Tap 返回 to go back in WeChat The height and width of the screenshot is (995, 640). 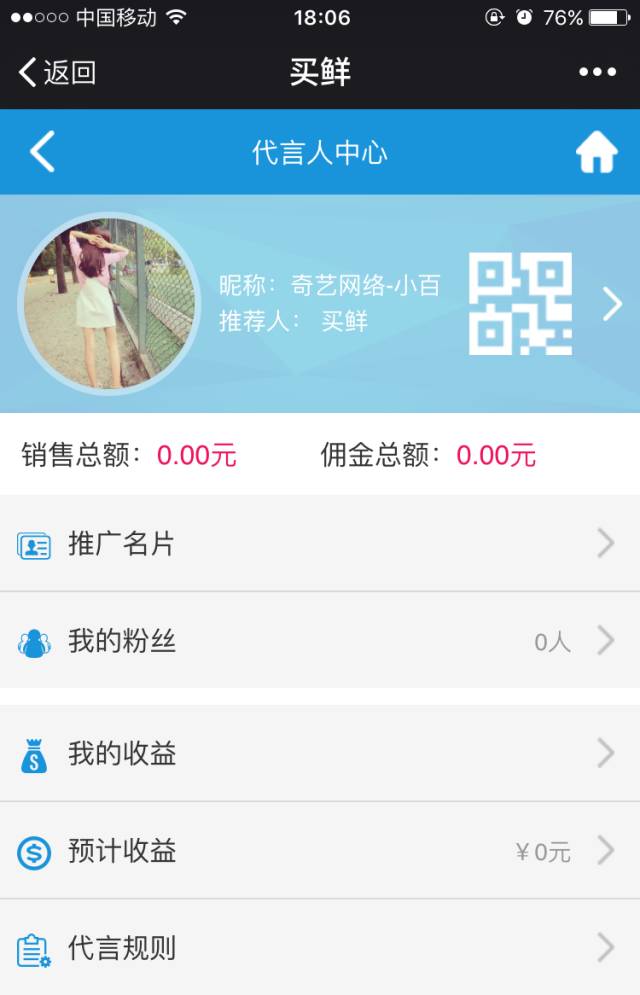57,72
